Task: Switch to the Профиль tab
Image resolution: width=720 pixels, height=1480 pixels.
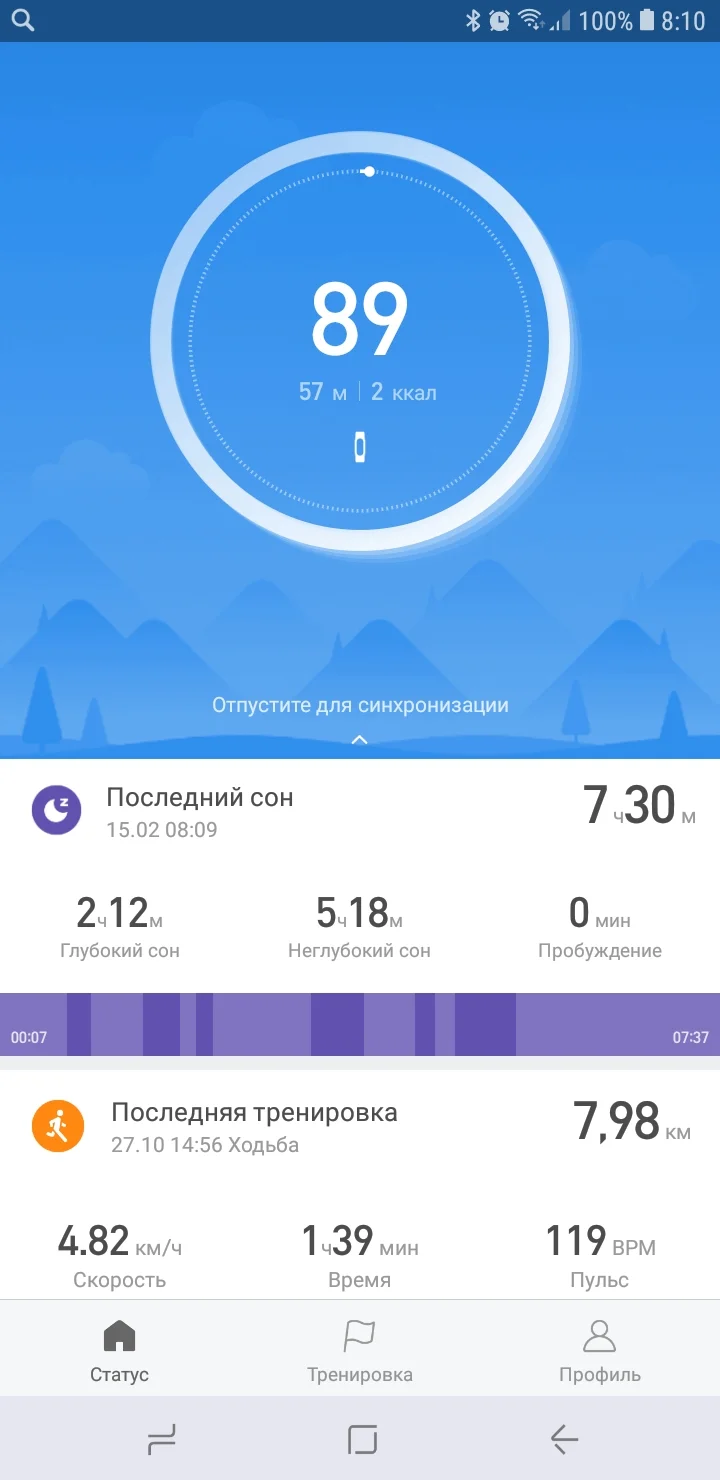Action: [x=599, y=1347]
